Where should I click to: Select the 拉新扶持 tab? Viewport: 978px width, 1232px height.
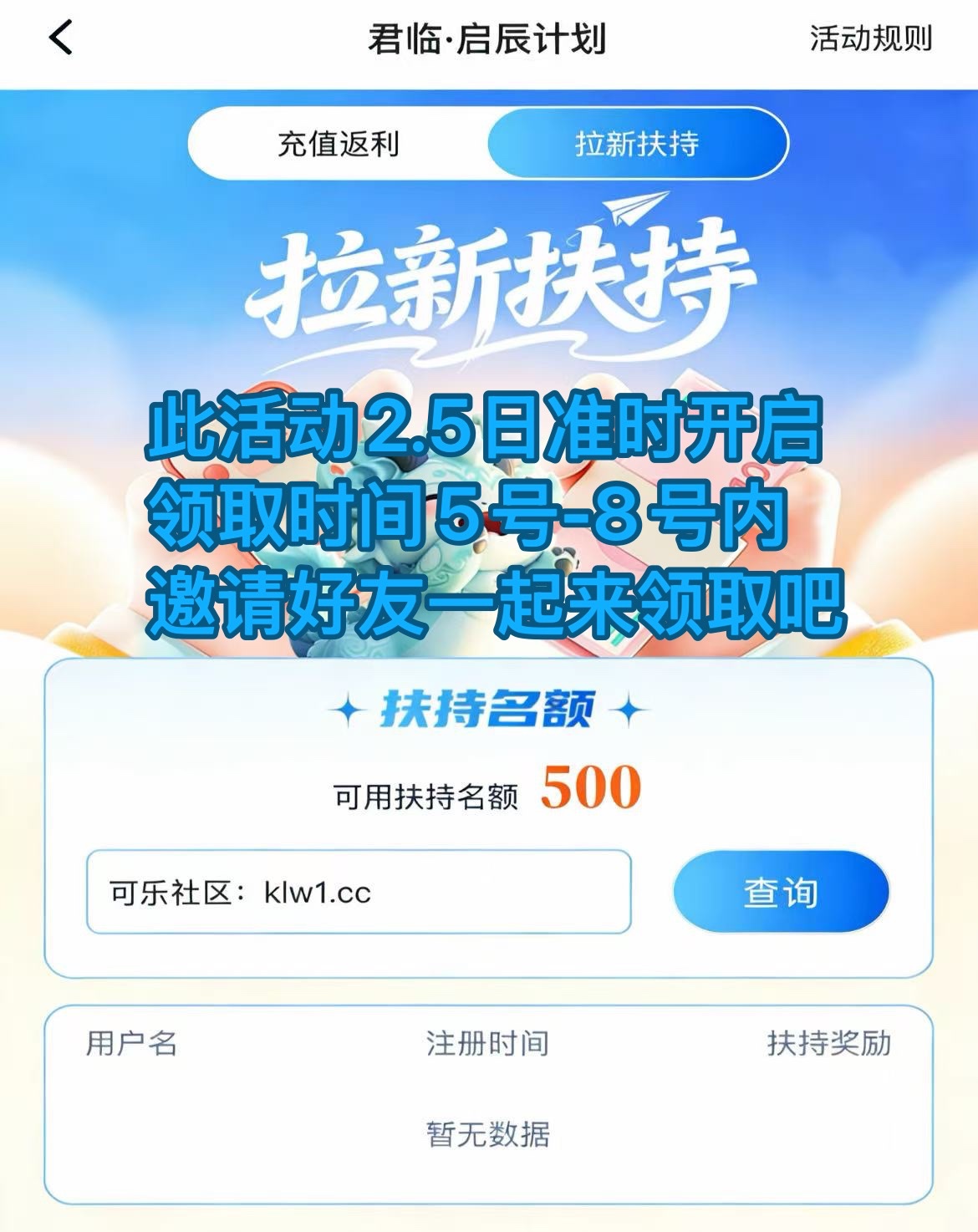(637, 144)
